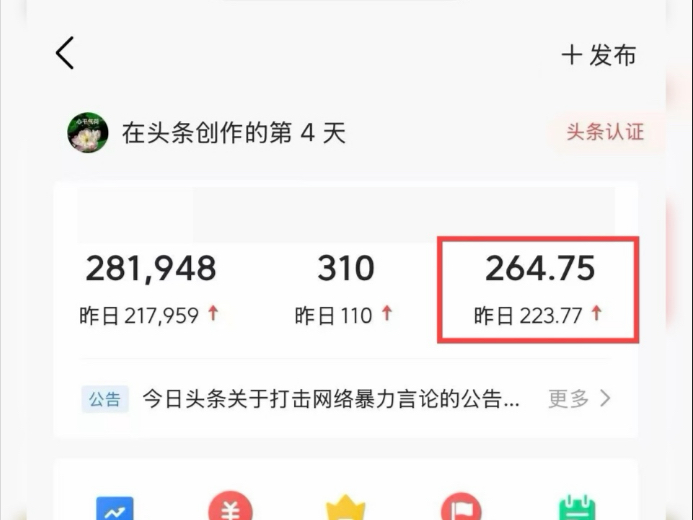Image resolution: width=693 pixels, height=520 pixels.
Task: Open the yellow crown icon
Action: pos(346,508)
